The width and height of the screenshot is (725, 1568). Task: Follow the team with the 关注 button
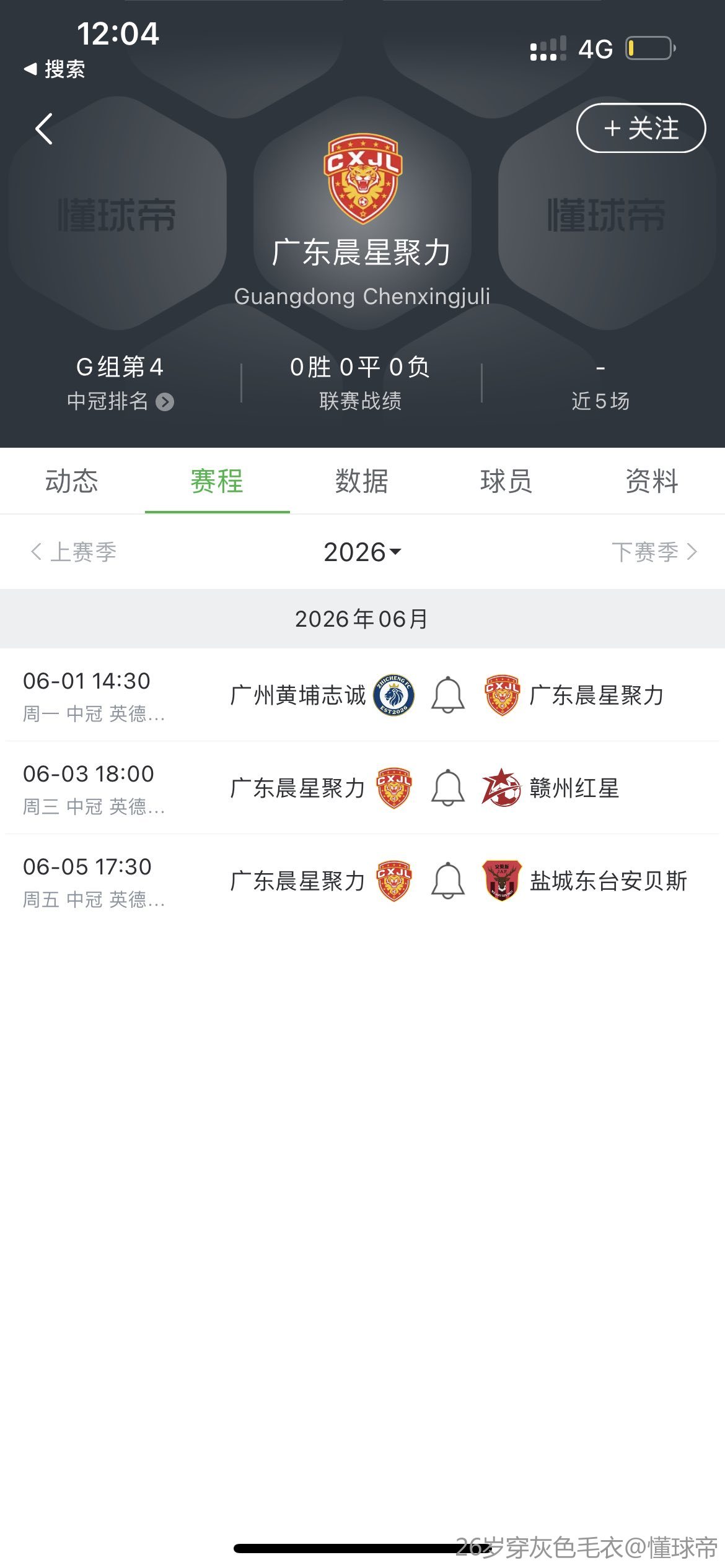pos(641,128)
